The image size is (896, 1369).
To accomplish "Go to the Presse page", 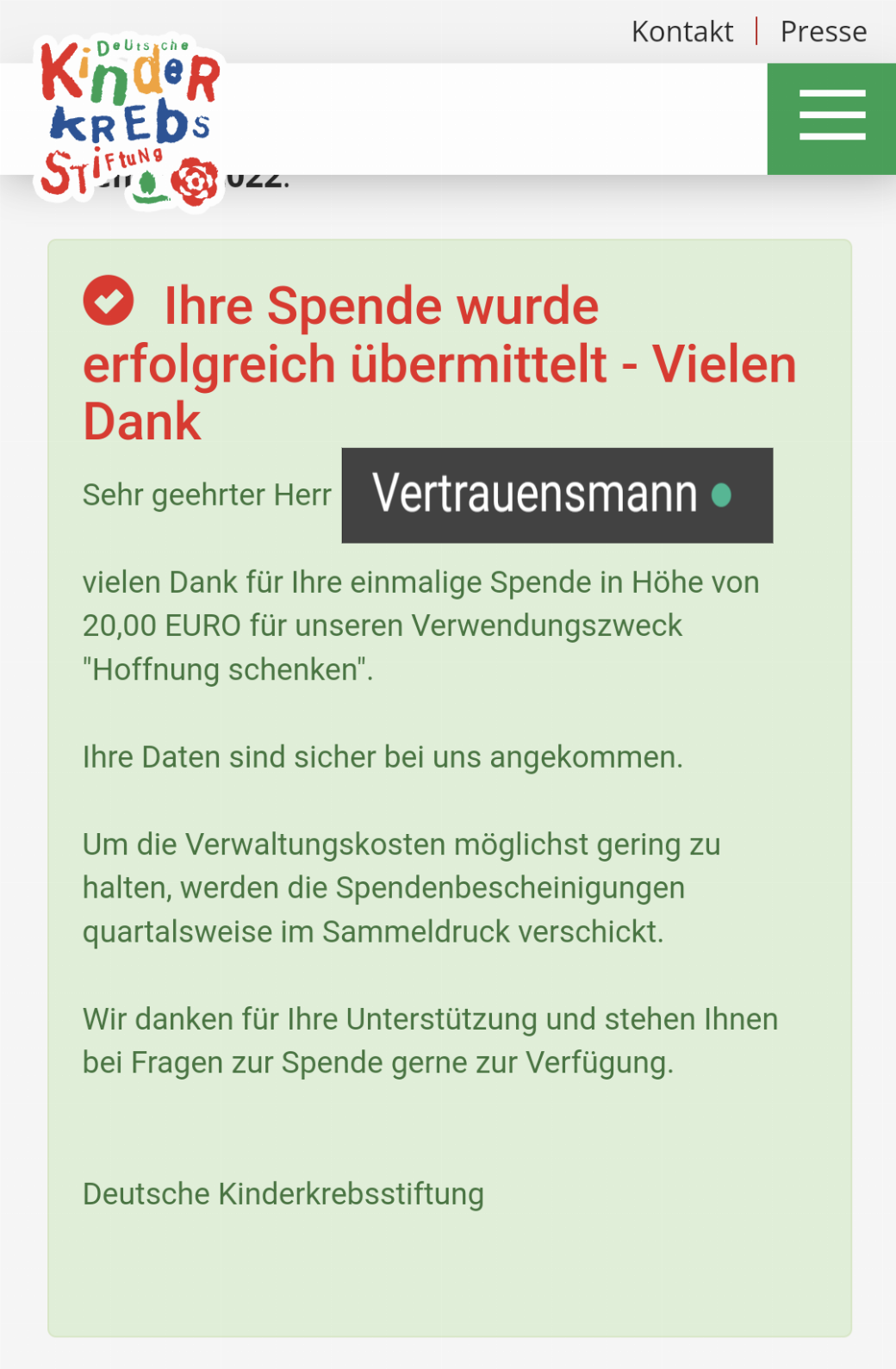I will (x=823, y=32).
